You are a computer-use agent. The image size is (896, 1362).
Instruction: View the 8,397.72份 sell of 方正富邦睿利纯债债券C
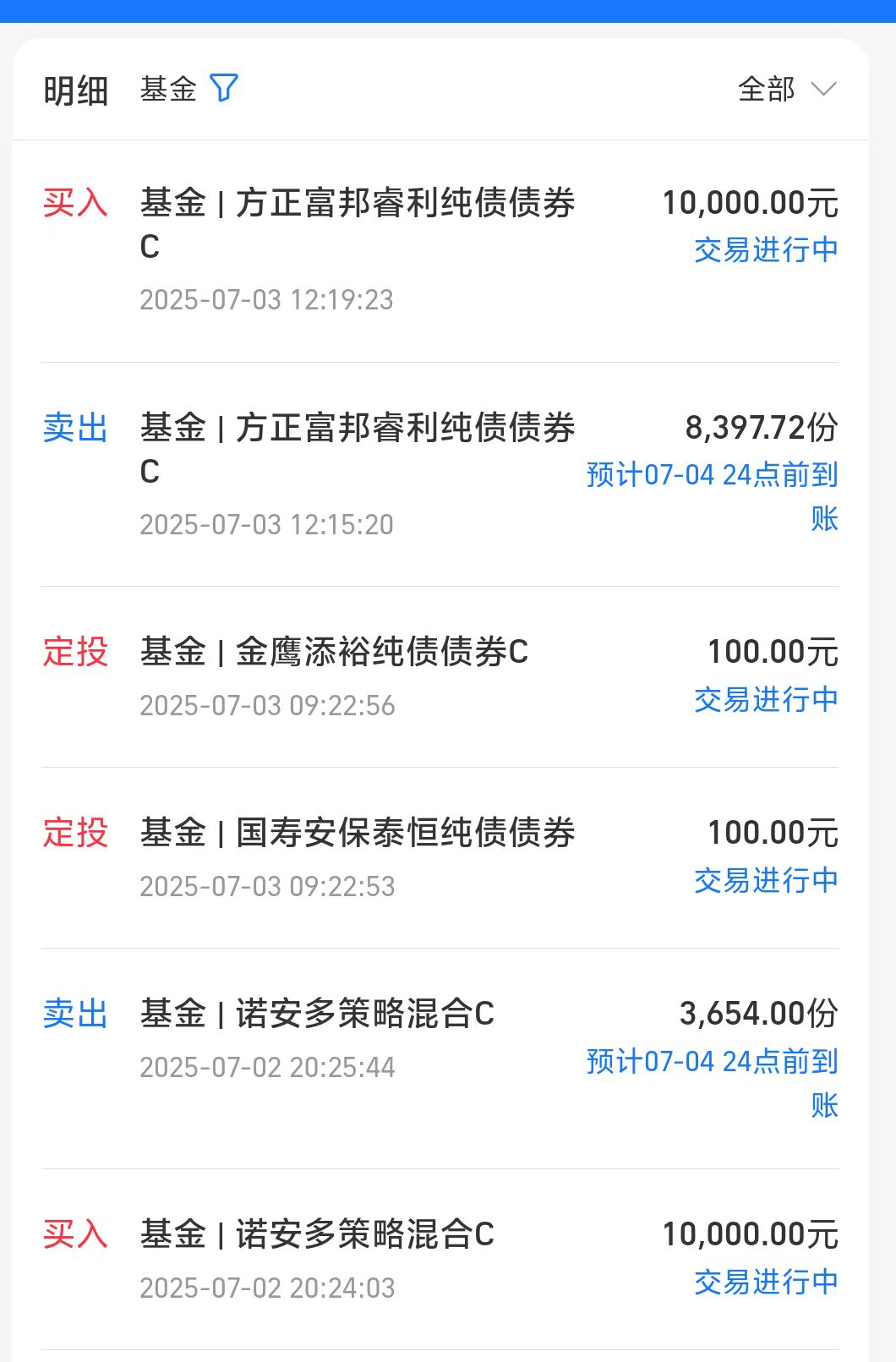(440, 474)
